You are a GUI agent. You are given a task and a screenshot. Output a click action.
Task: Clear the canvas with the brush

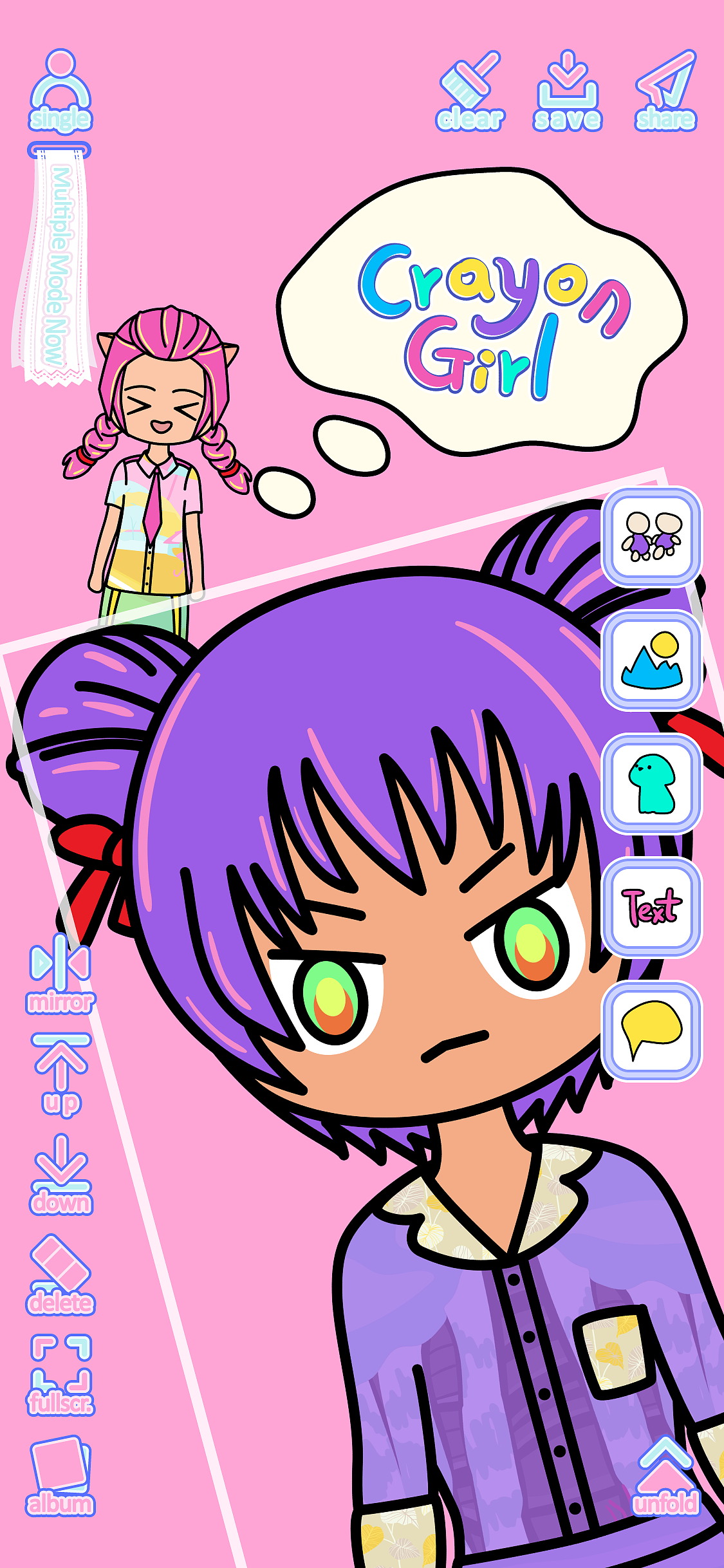pos(470,91)
